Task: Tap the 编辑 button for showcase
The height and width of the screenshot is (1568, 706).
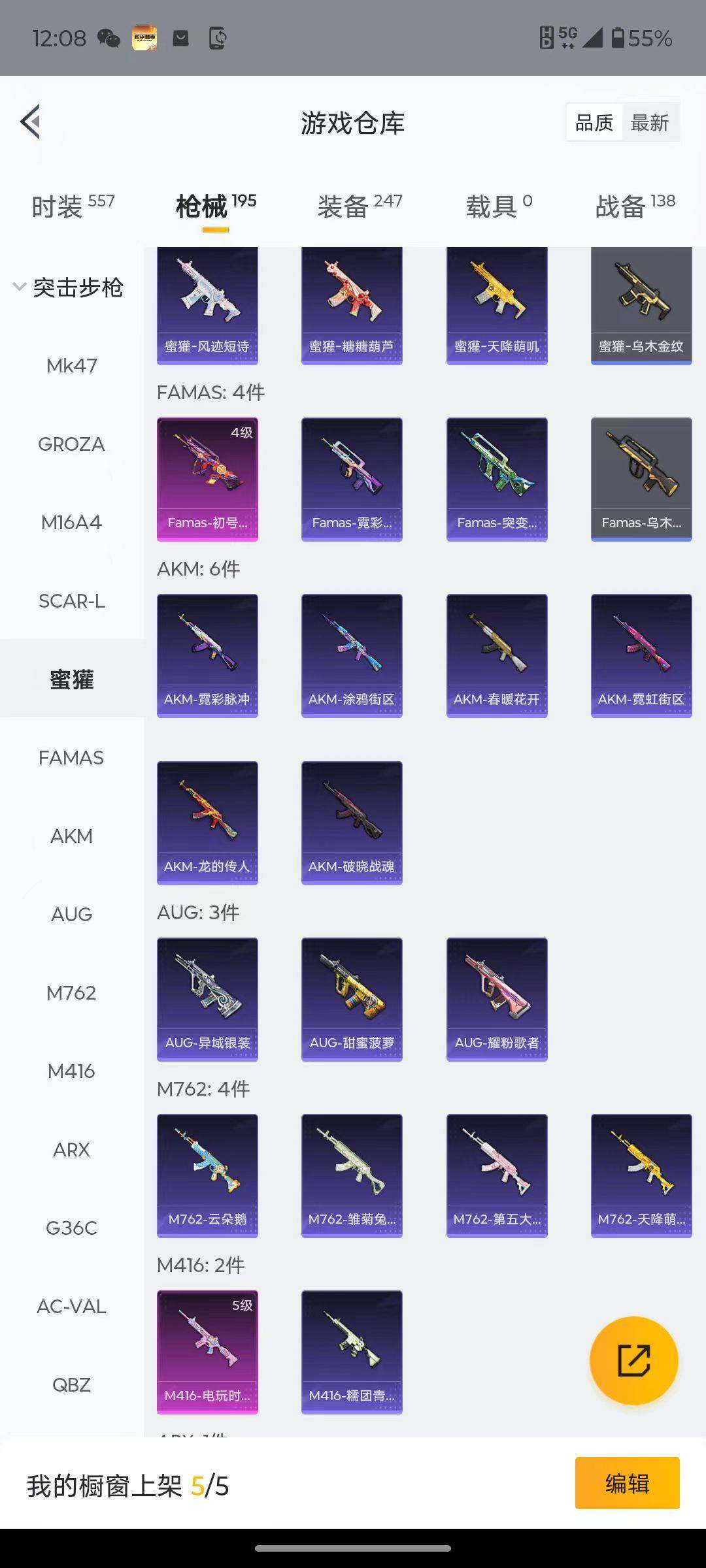Action: 627,1483
